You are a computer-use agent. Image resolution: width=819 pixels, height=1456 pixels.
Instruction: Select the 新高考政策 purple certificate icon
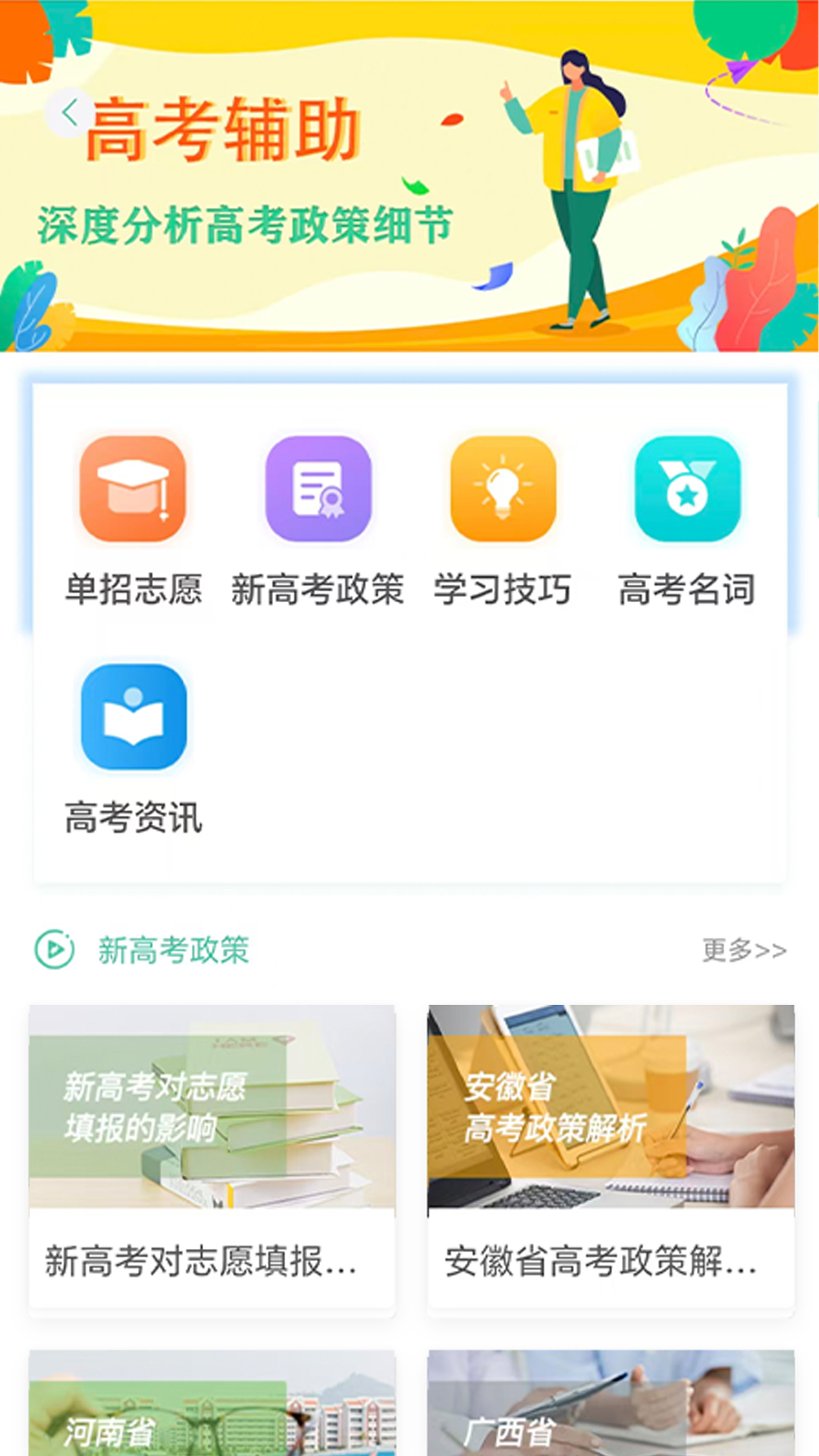pyautogui.click(x=318, y=489)
